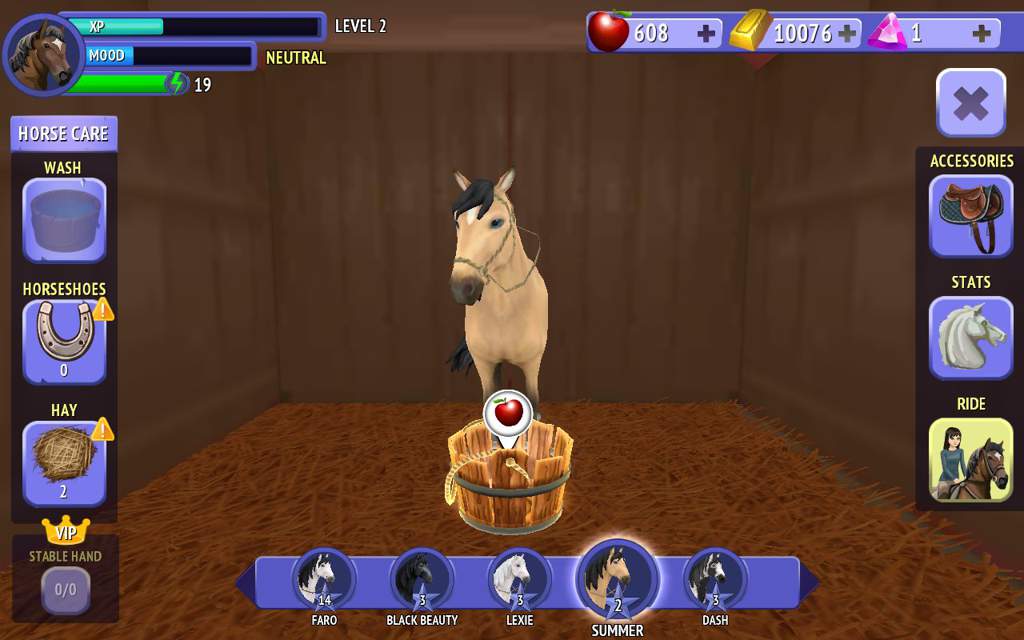Viewport: 1024px width, 640px height.
Task: Open the horse profile portrait
Action: pyautogui.click(x=42, y=54)
